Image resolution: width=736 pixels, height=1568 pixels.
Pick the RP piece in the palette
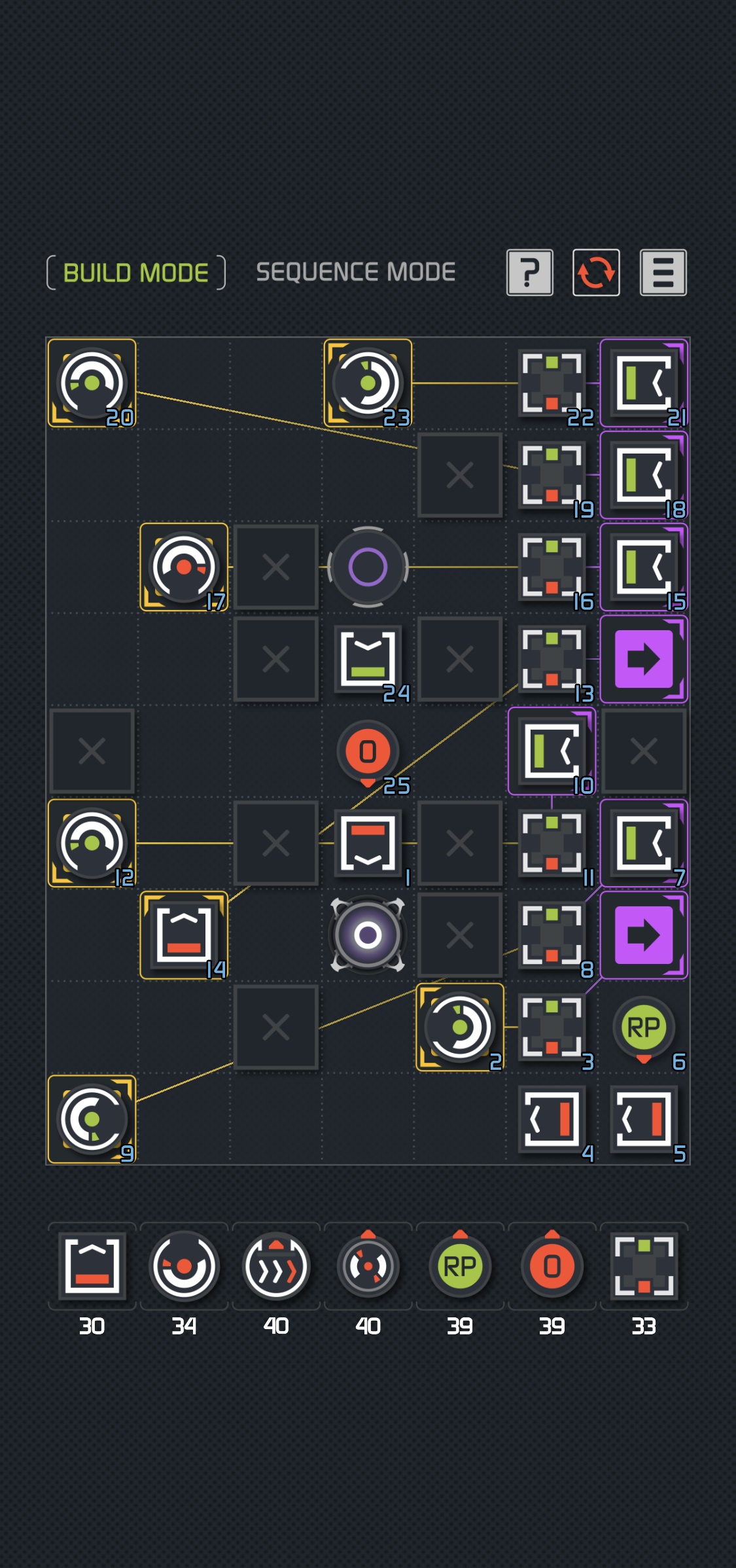460,1266
